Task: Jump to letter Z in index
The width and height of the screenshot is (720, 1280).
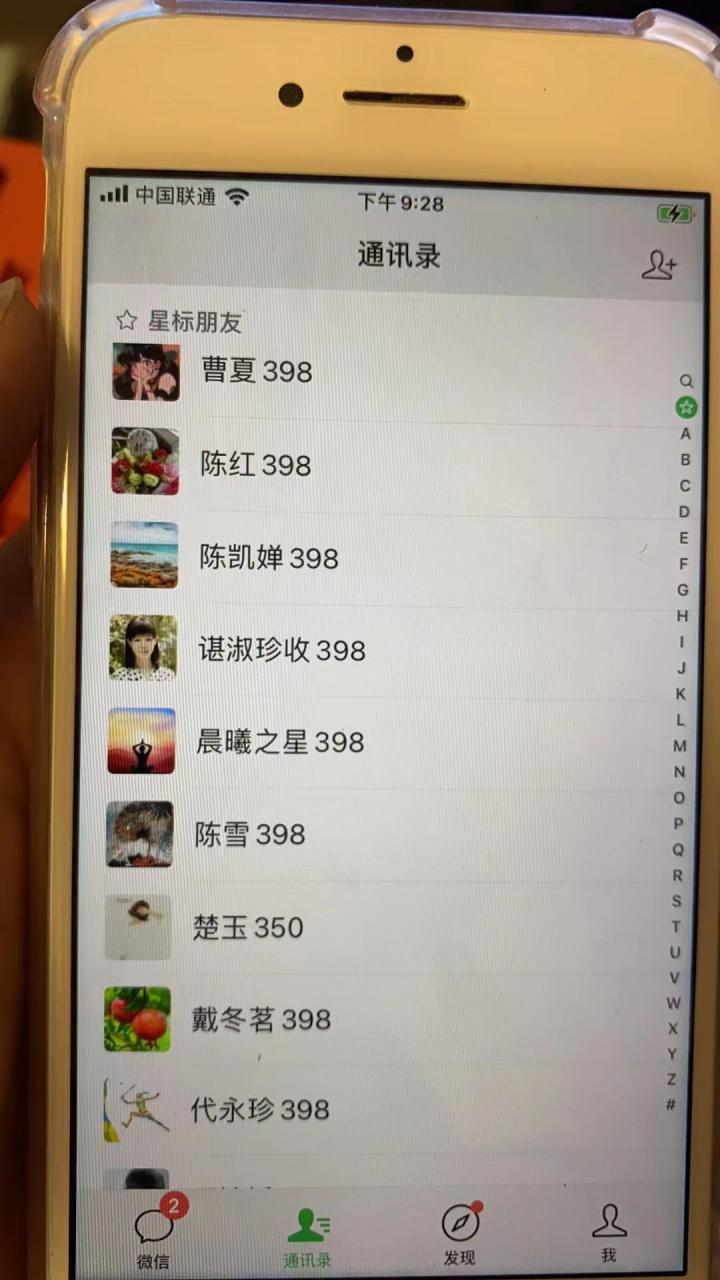Action: point(672,1079)
